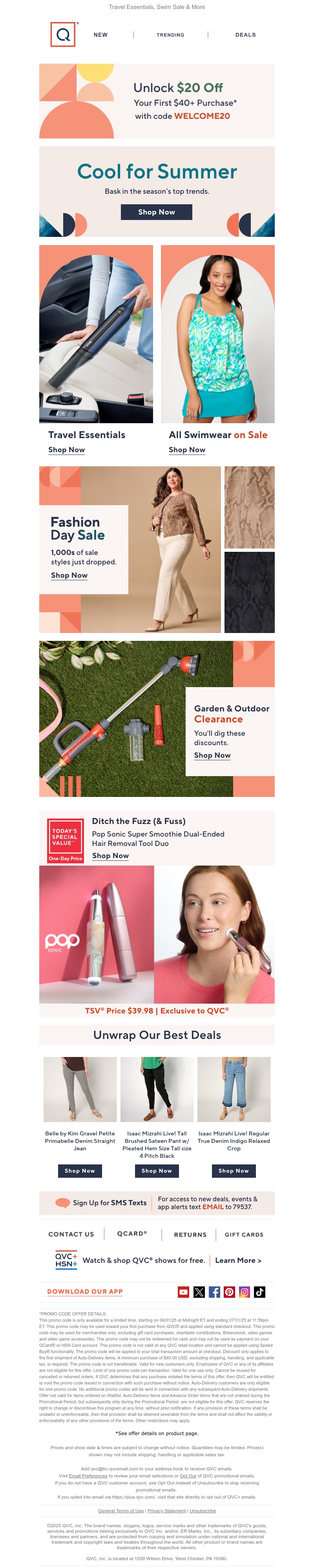Open the CONTACT US link
The image size is (314, 1568).
click(x=71, y=1234)
